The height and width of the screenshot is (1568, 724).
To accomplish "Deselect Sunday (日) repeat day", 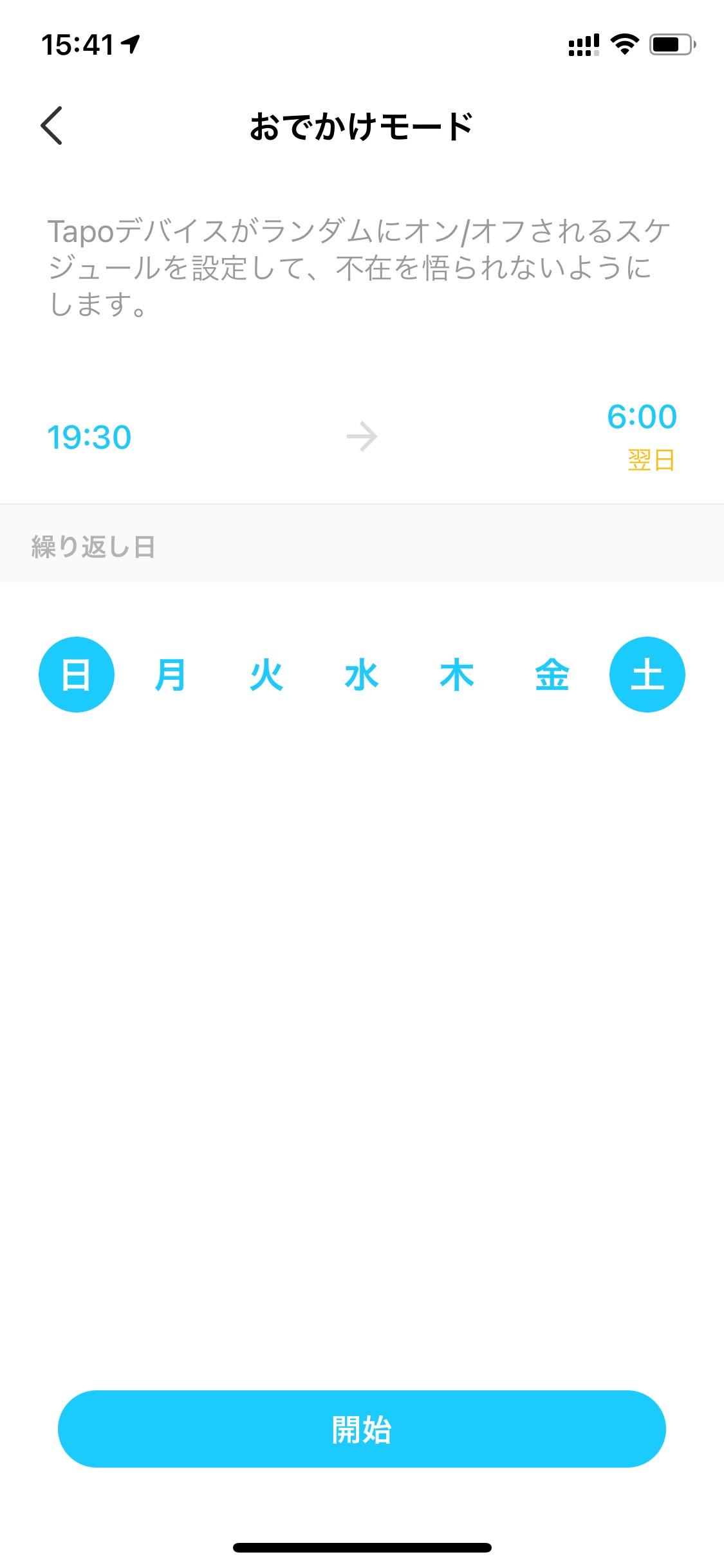I will 77,675.
